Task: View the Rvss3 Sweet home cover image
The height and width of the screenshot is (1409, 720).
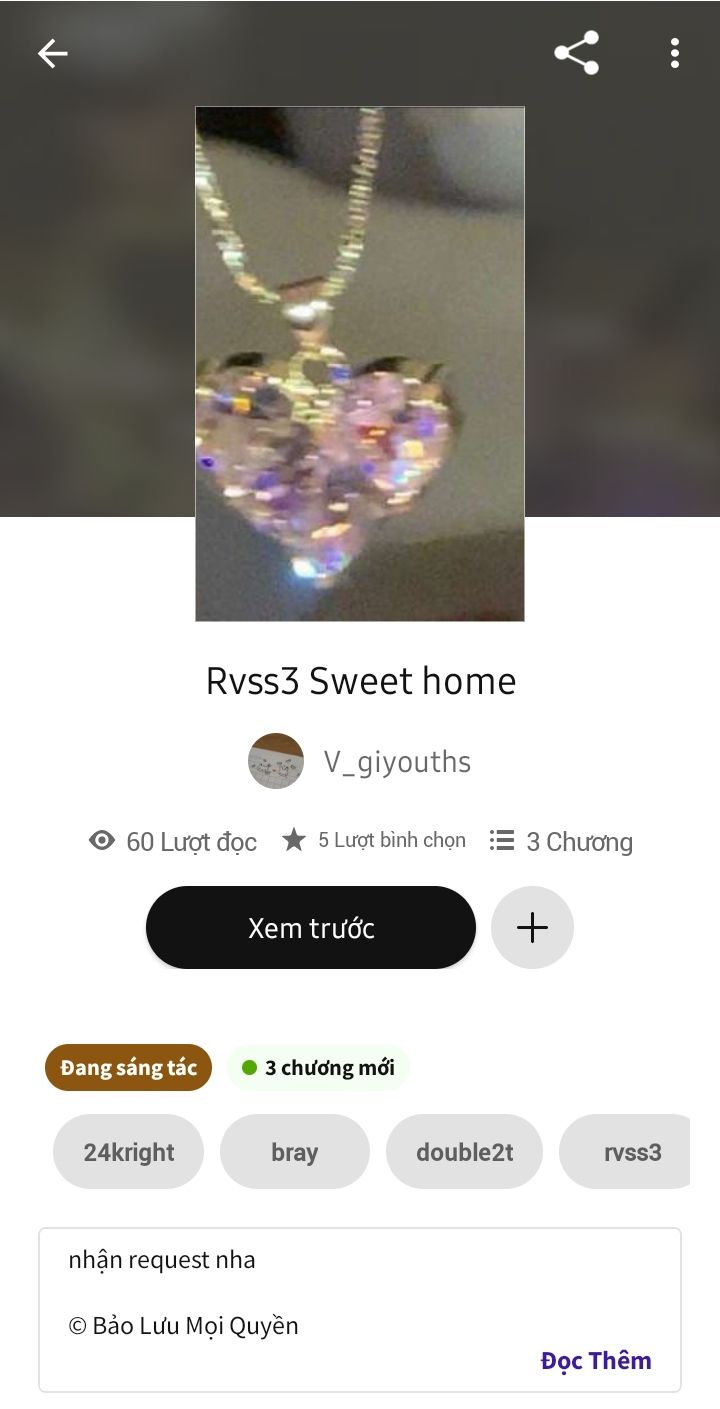Action: point(360,364)
